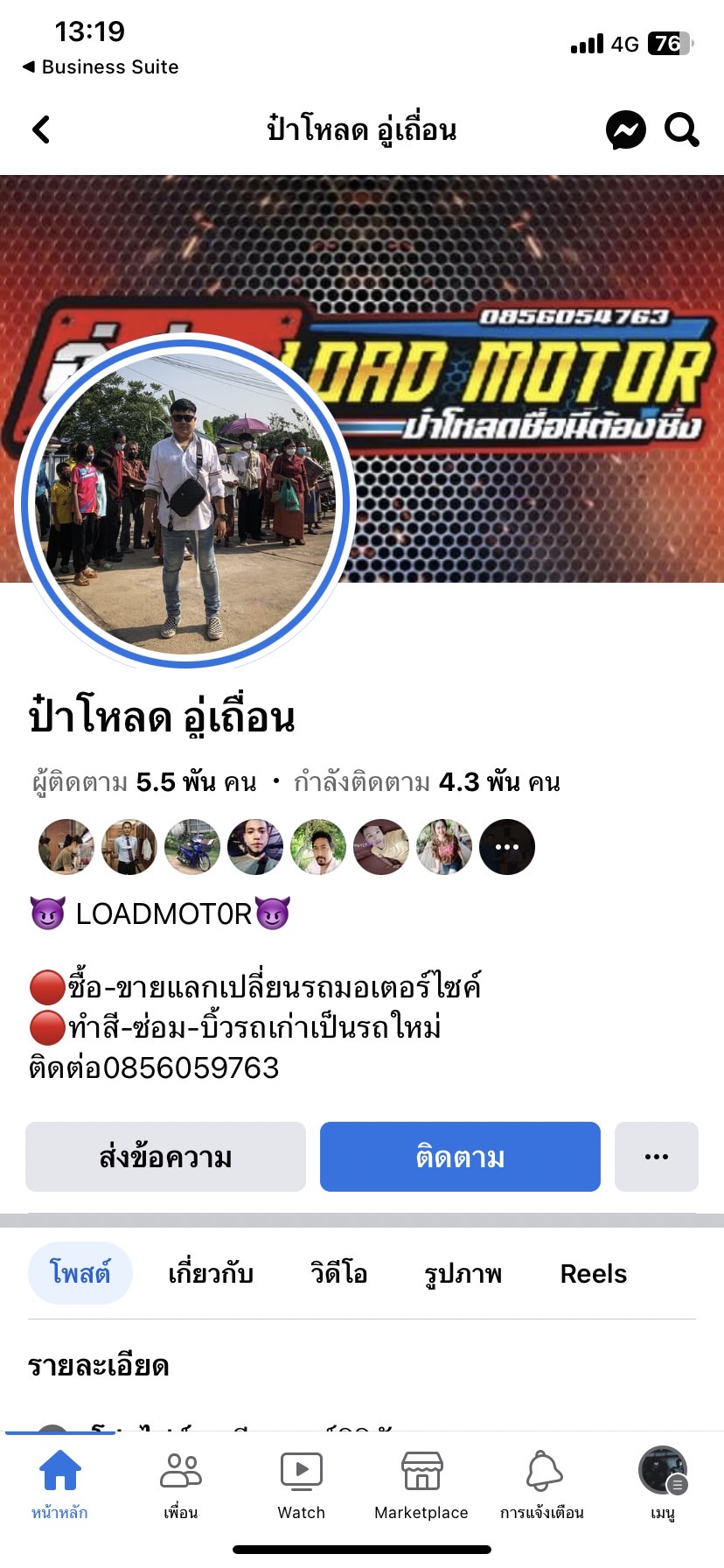Return to Business Suite app
The height and width of the screenshot is (1568, 724).
101,67
